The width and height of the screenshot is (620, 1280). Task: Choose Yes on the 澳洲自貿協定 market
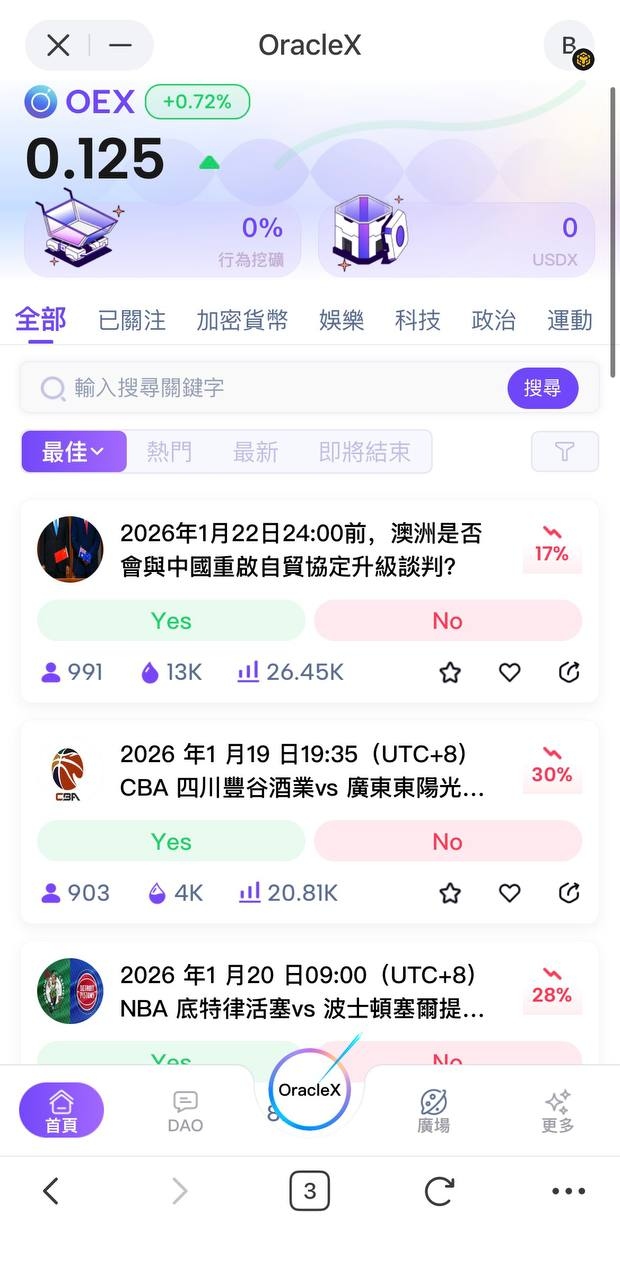pyautogui.click(x=171, y=621)
